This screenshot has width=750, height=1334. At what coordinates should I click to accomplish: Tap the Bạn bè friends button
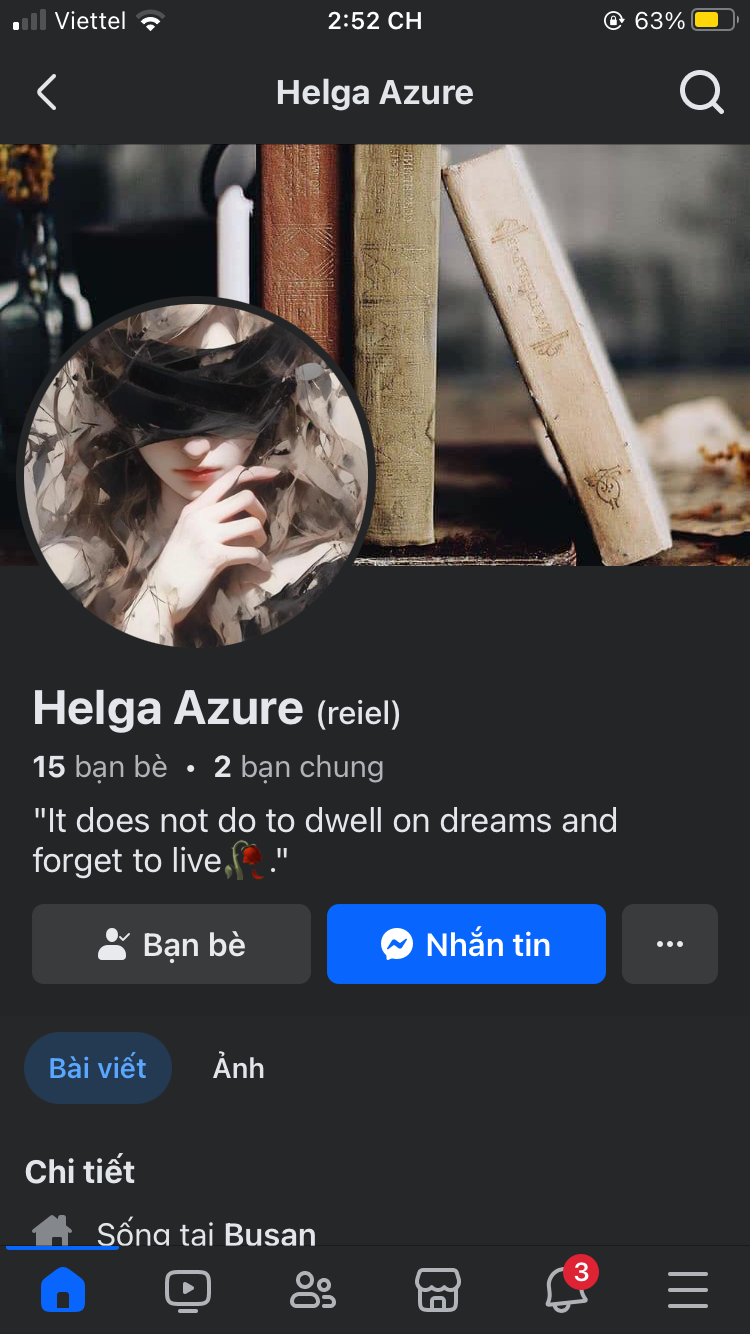[x=171, y=944]
